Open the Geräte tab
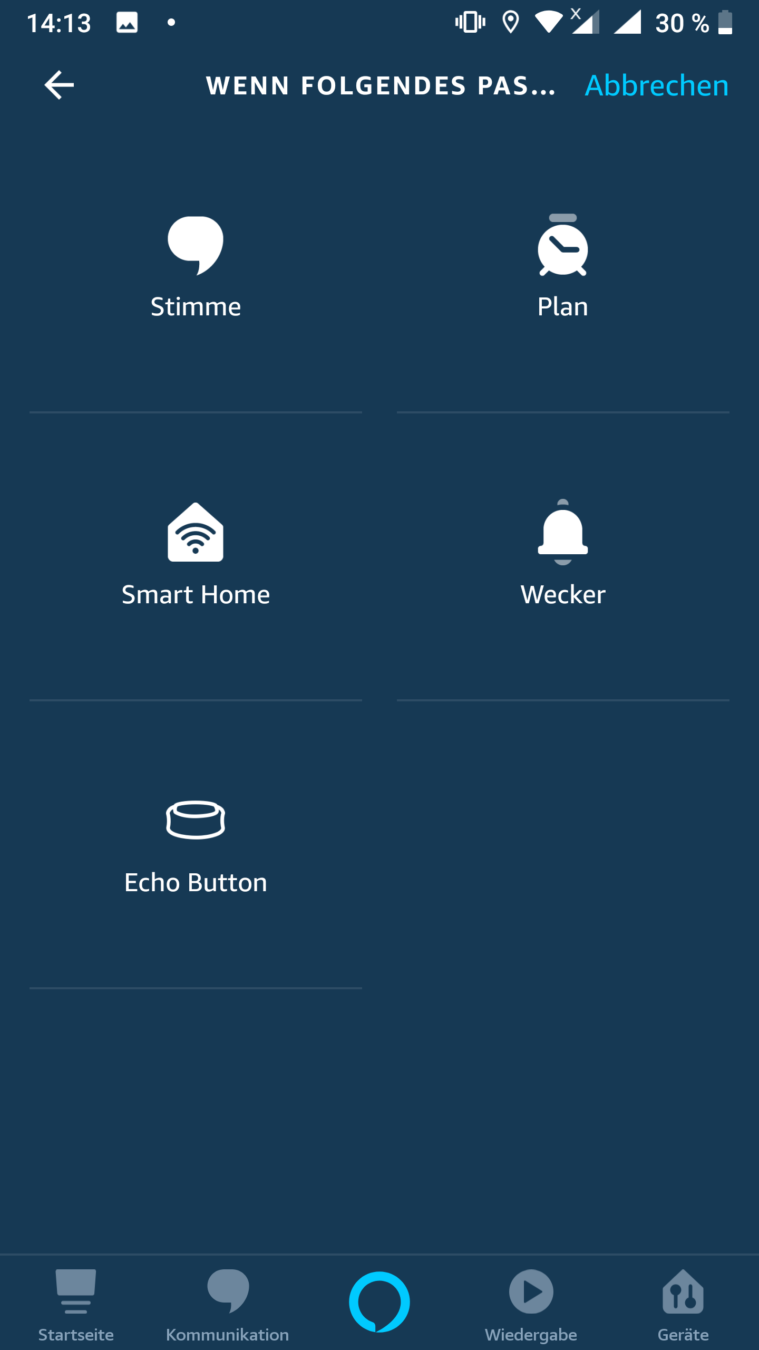 point(683,1304)
